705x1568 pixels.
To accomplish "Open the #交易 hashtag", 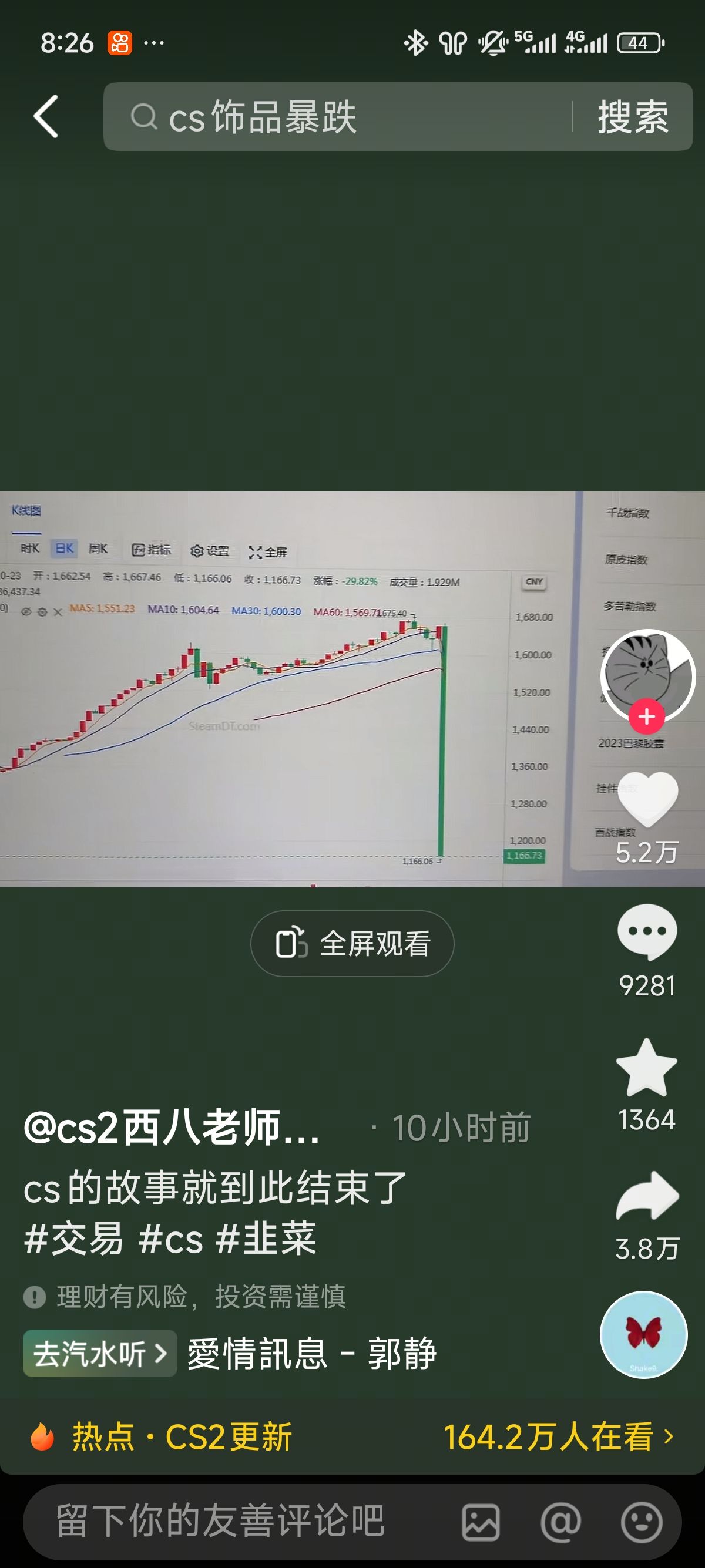I will (73, 1237).
